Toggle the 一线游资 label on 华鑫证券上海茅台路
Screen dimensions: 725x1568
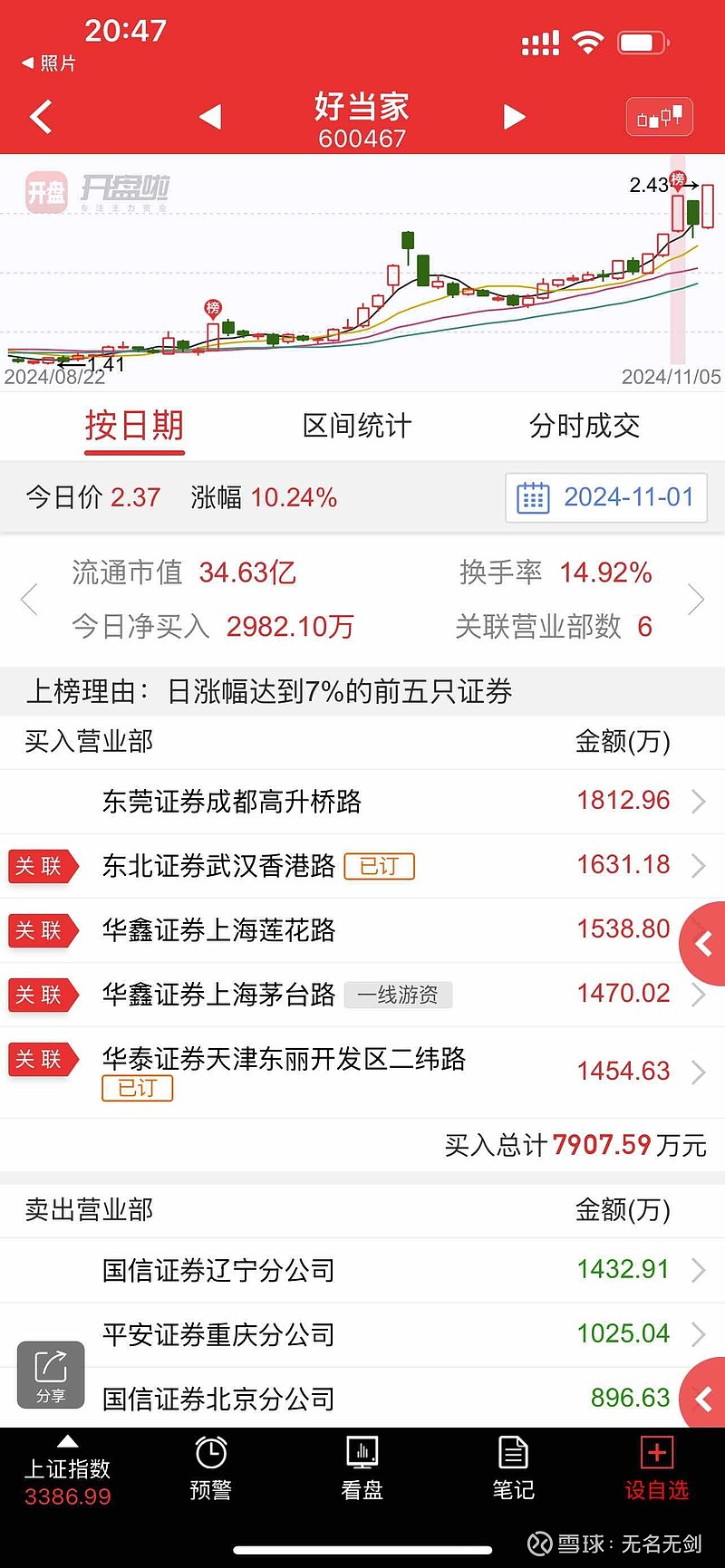point(399,995)
